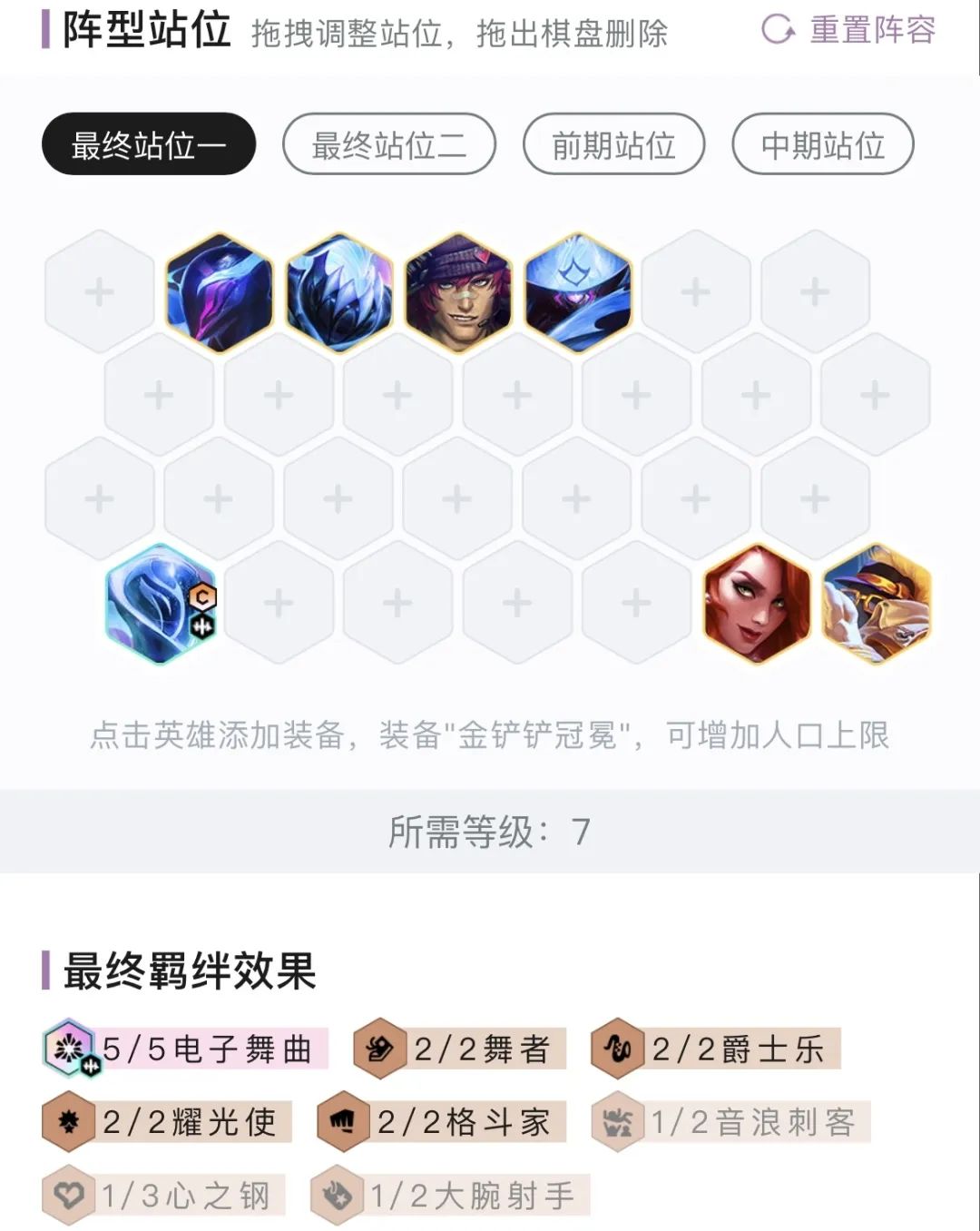Switch to the 前期站位 tab
980x1231 pixels.
(613, 144)
